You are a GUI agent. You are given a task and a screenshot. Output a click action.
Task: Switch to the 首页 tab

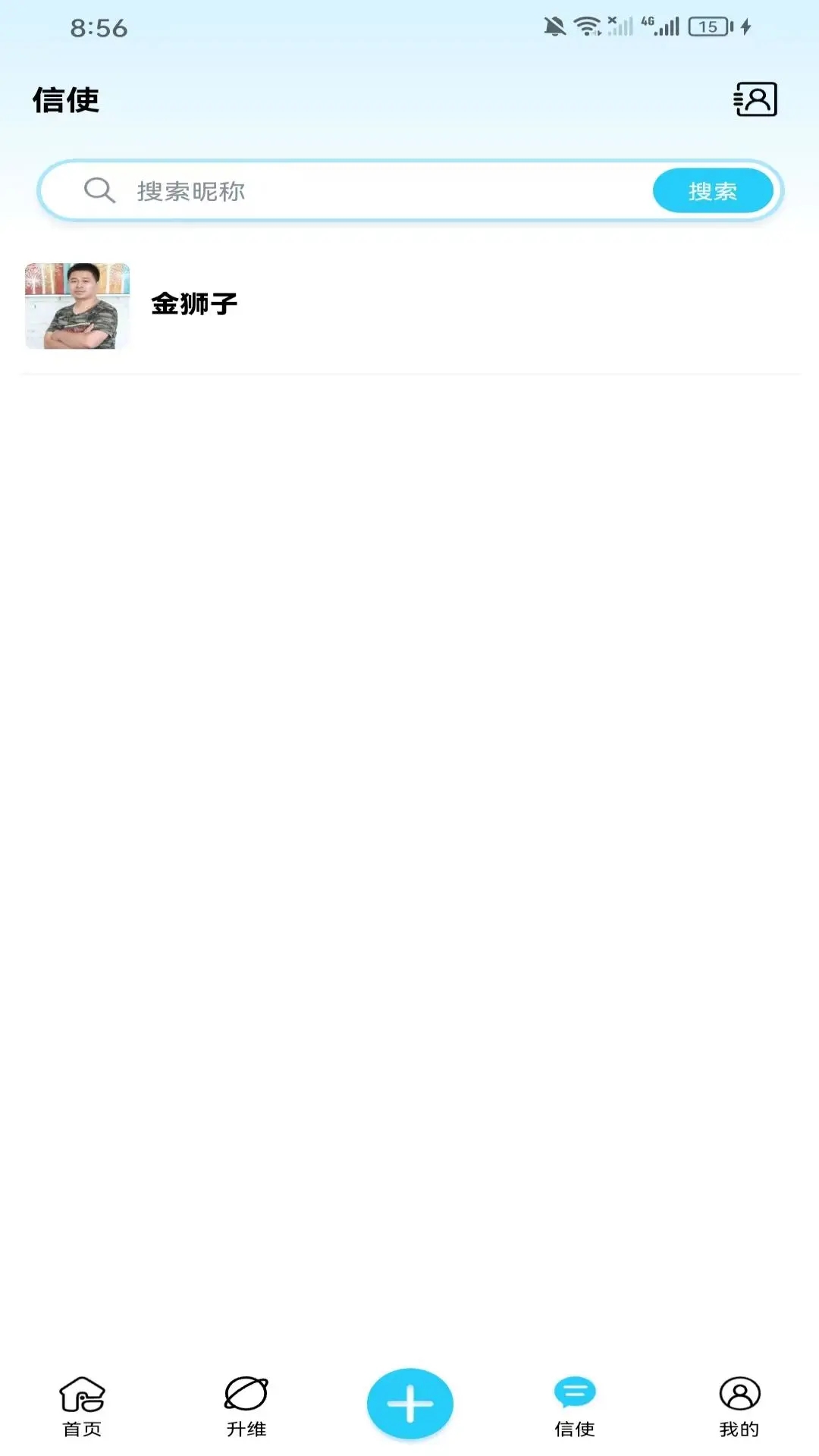[82, 1407]
